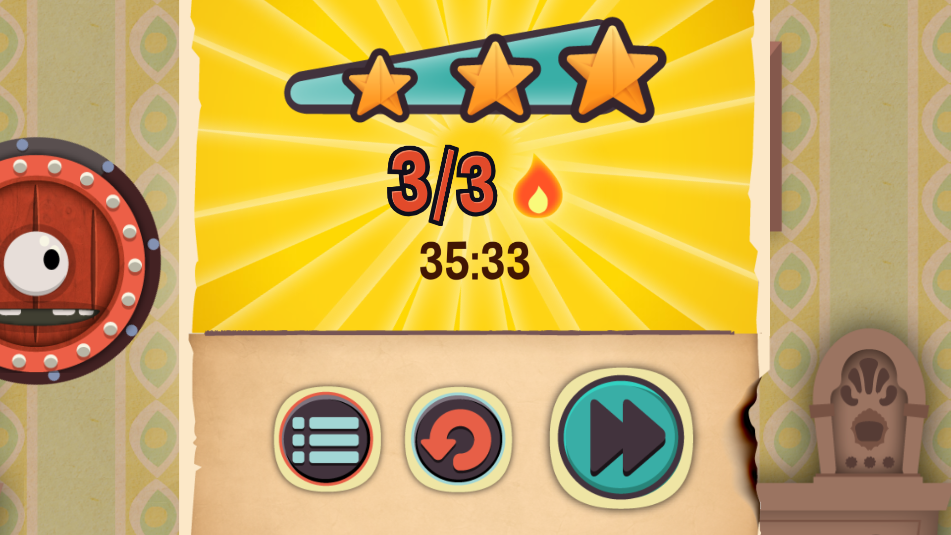The width and height of the screenshot is (951, 535).
Task: Restart the level with the retry button
Action: (x=459, y=440)
